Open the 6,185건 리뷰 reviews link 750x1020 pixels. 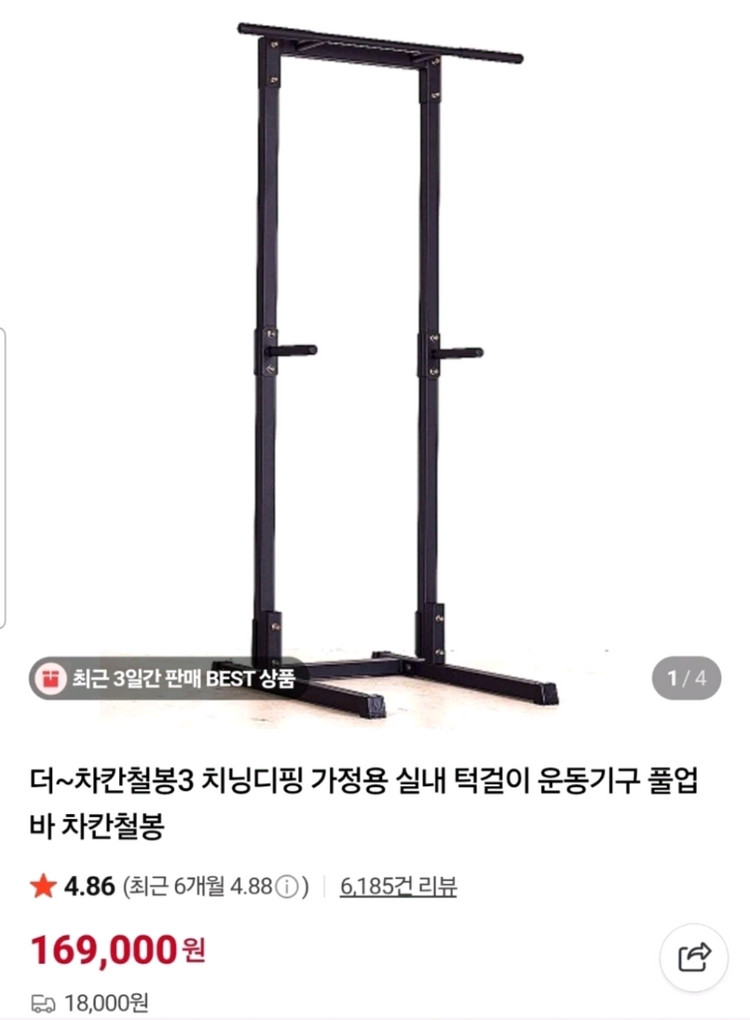click(x=398, y=886)
